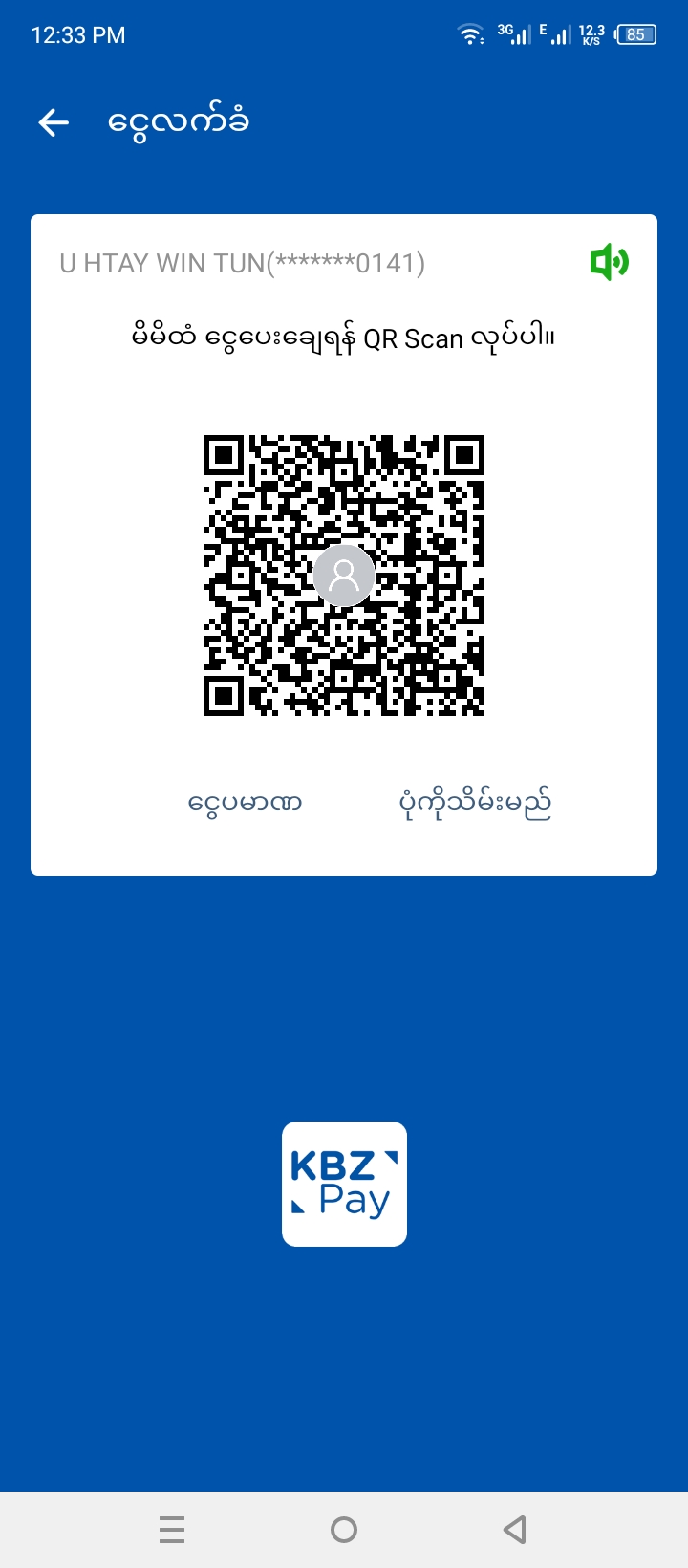688x1568 pixels.
Task: Toggle the green speaker sound icon
Action: 609,262
